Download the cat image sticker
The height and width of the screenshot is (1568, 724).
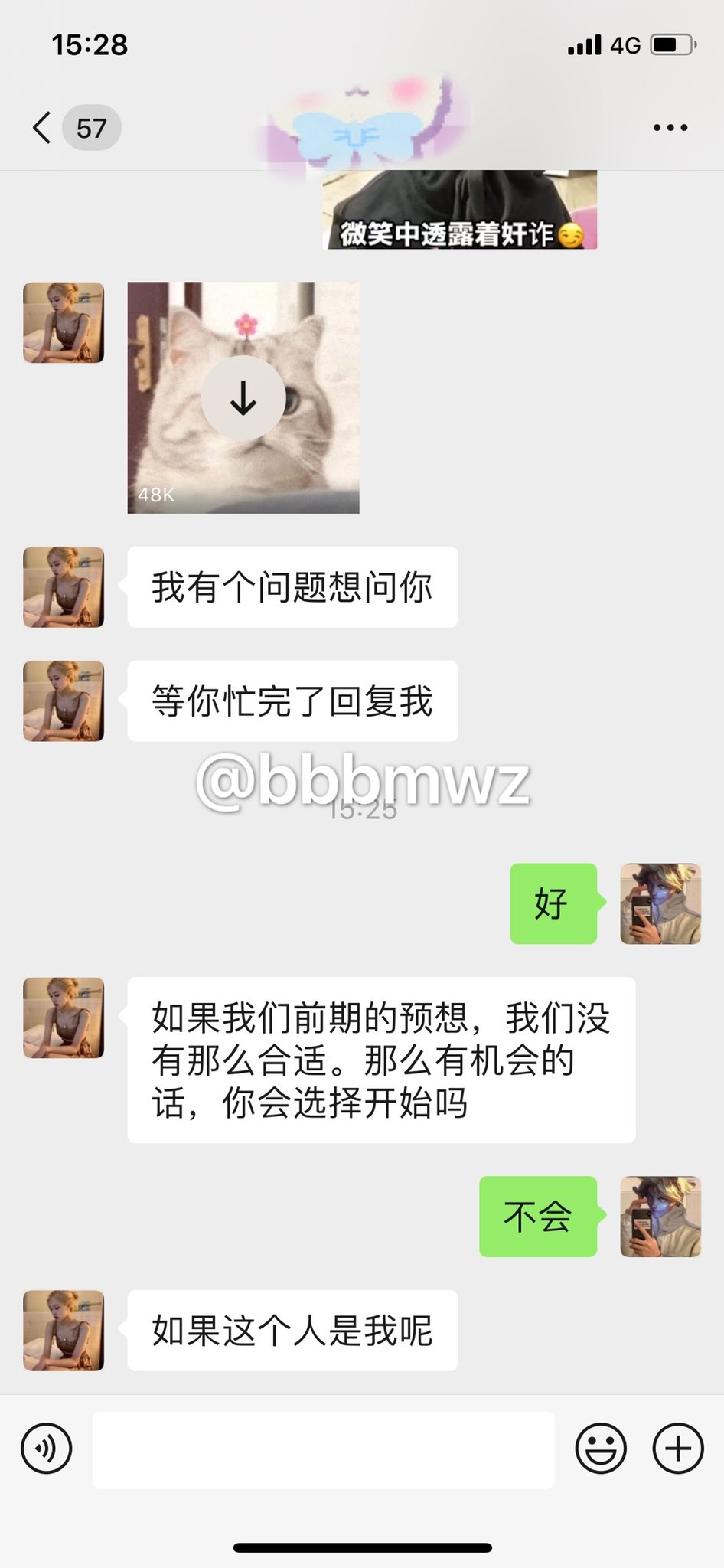pos(243,398)
